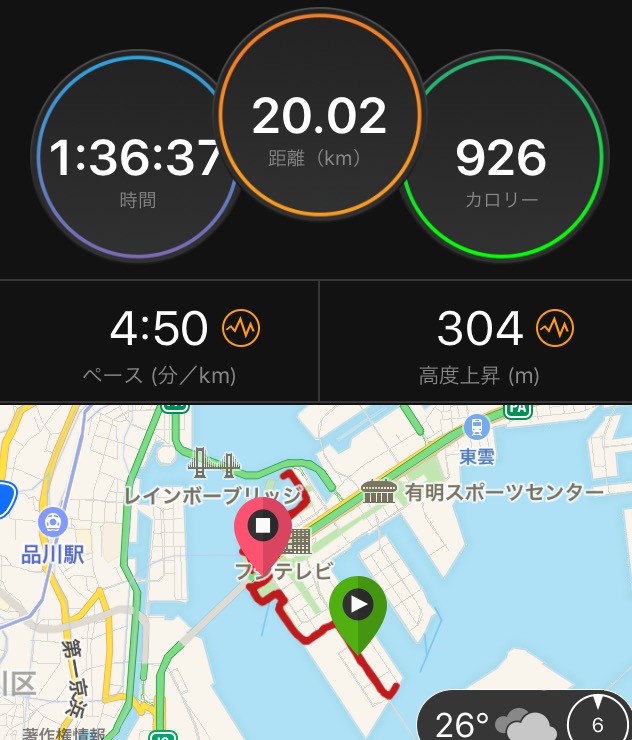
Task: Tap the green start marker on map
Action: [x=358, y=605]
